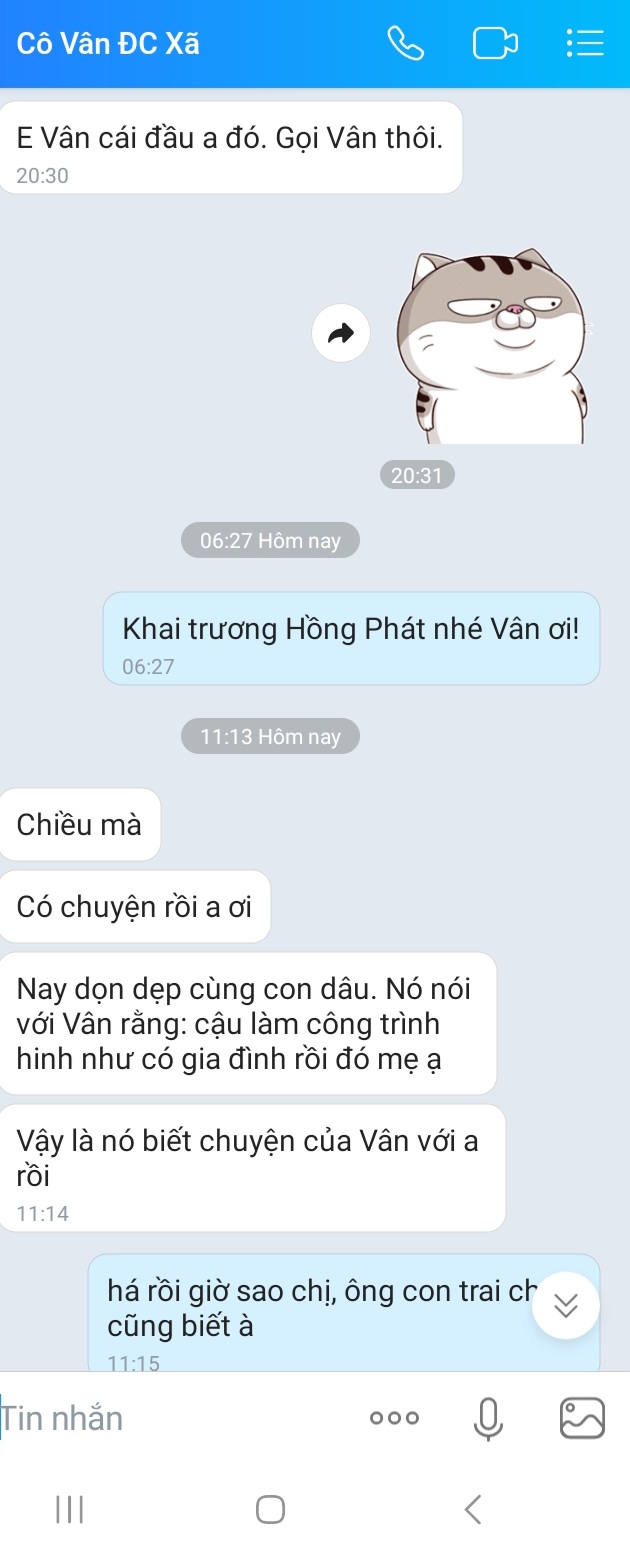Image resolution: width=630 pixels, height=1553 pixels.
Task: Start a video call with Cô Vân
Action: click(494, 44)
